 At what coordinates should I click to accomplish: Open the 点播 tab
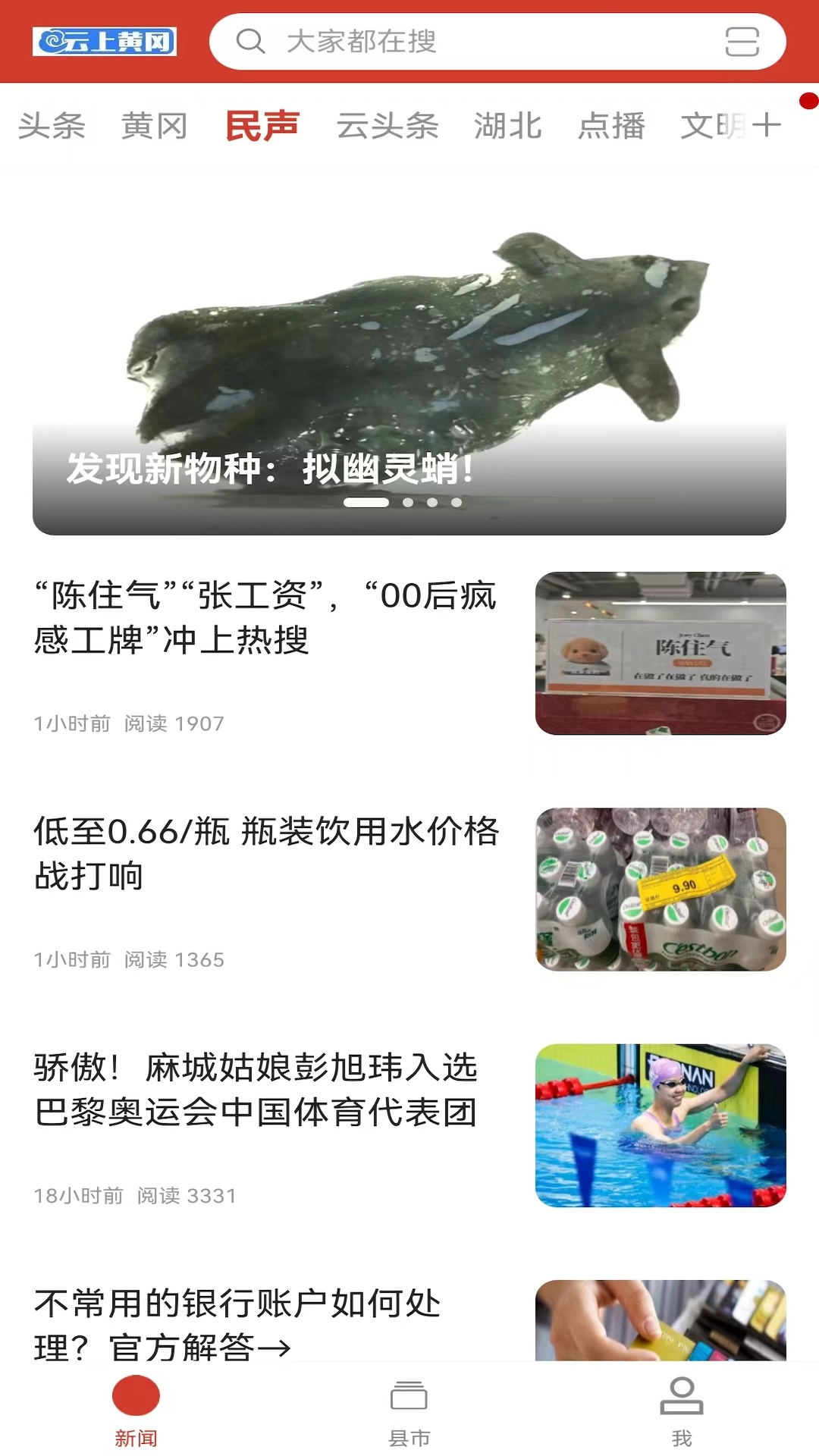[611, 126]
